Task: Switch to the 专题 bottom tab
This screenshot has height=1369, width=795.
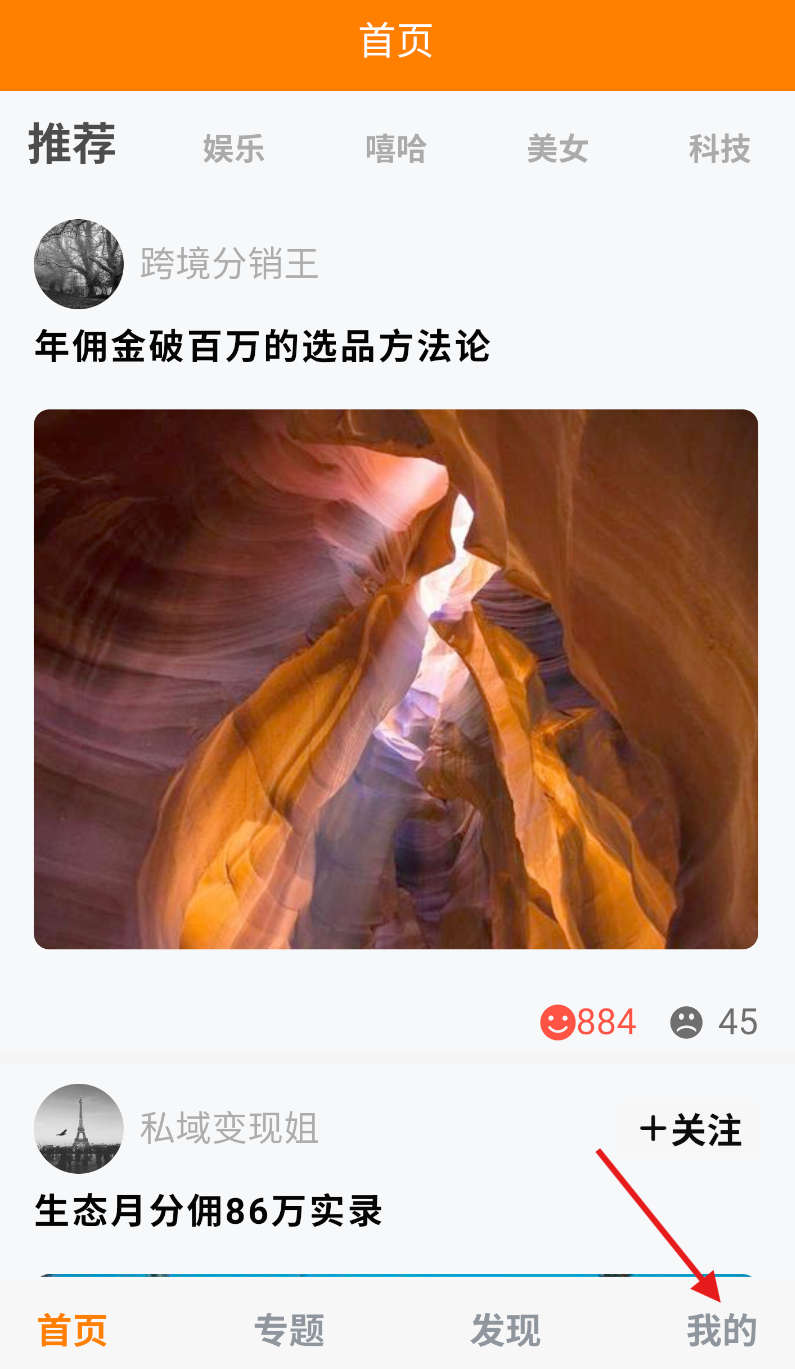Action: (289, 1331)
